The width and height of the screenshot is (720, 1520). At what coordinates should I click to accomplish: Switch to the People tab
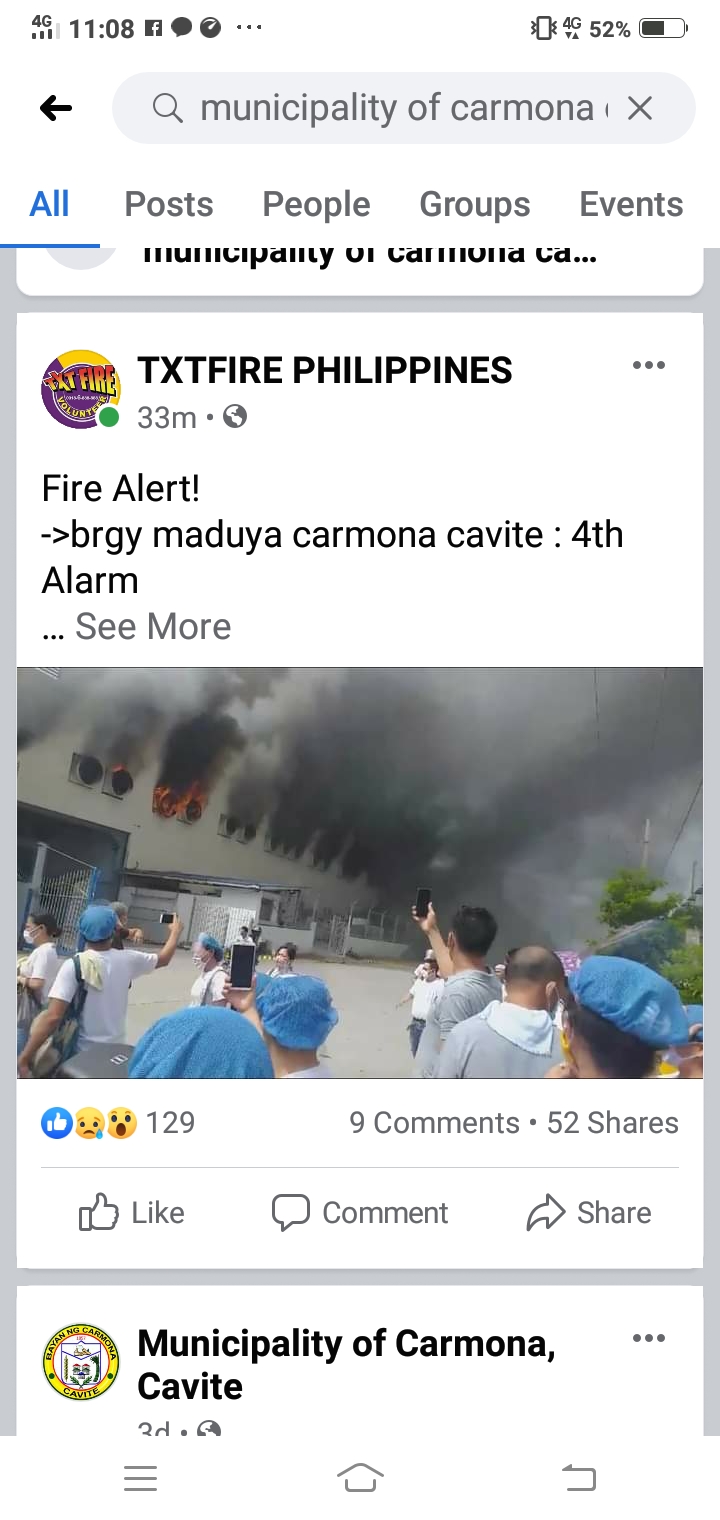(316, 204)
